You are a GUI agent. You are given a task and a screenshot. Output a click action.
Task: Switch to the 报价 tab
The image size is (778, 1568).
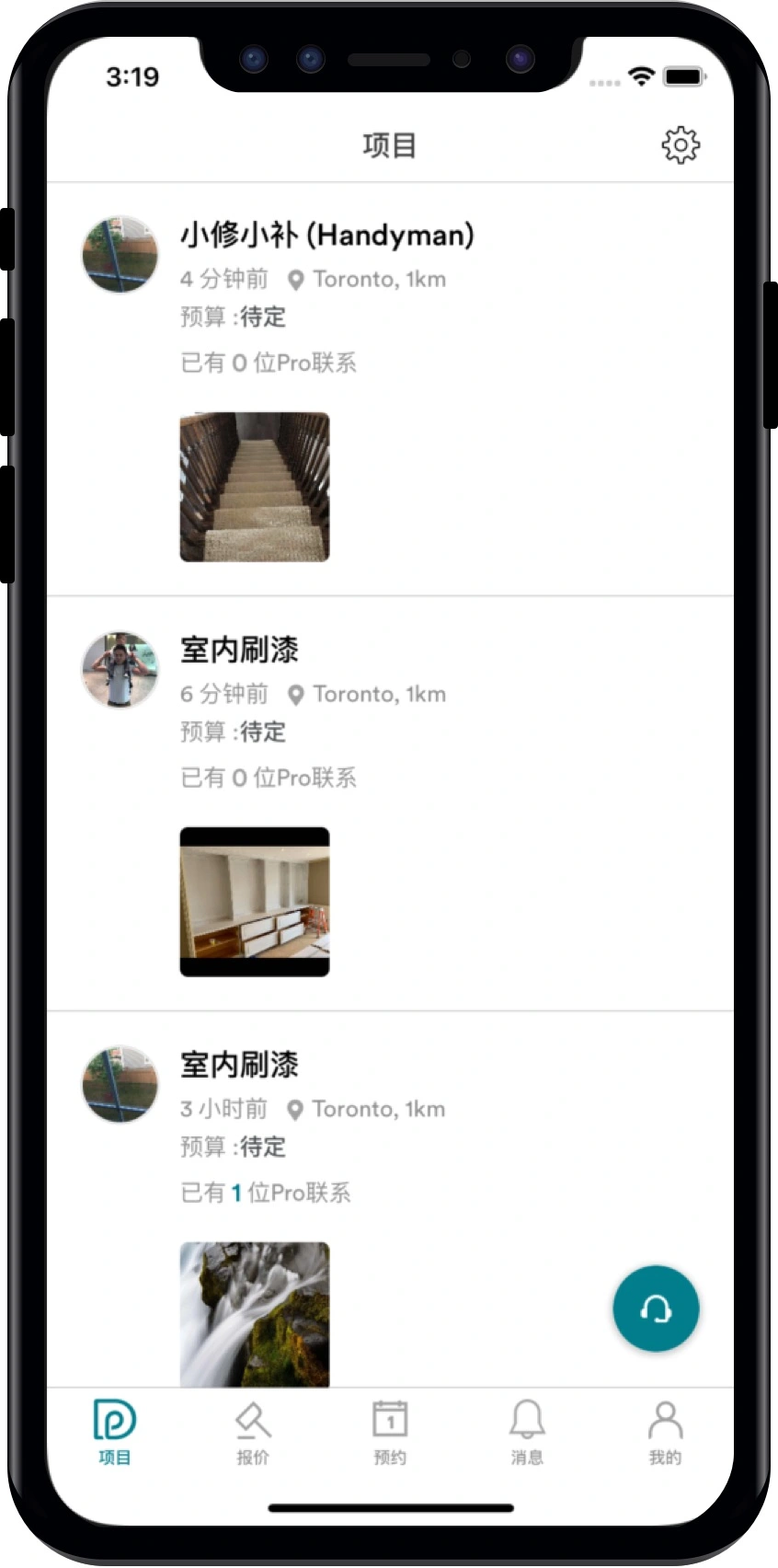point(253,1432)
